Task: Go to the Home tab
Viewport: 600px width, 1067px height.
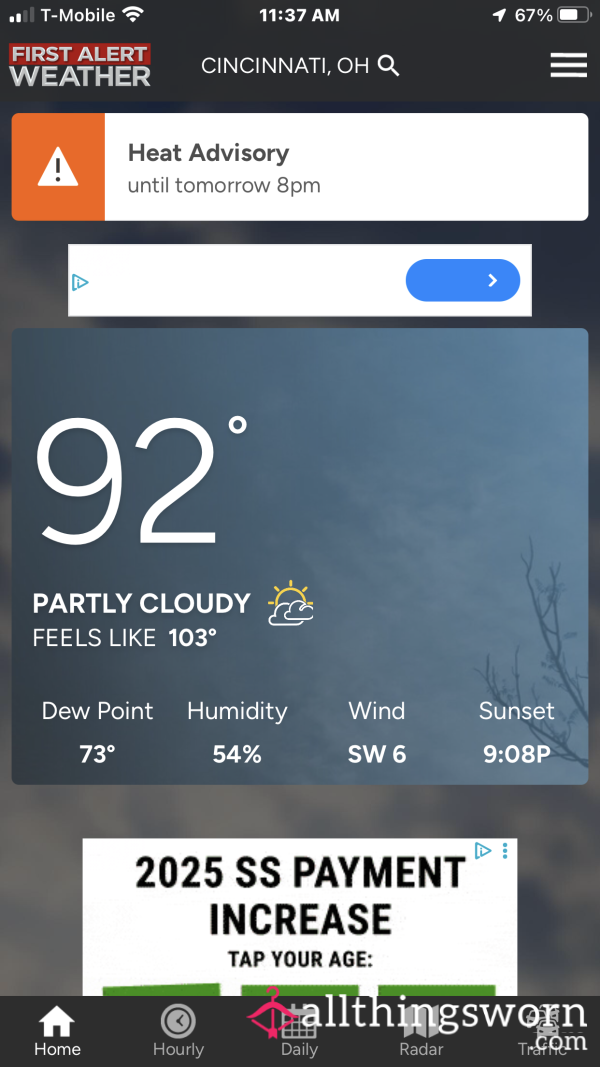Action: [57, 1032]
